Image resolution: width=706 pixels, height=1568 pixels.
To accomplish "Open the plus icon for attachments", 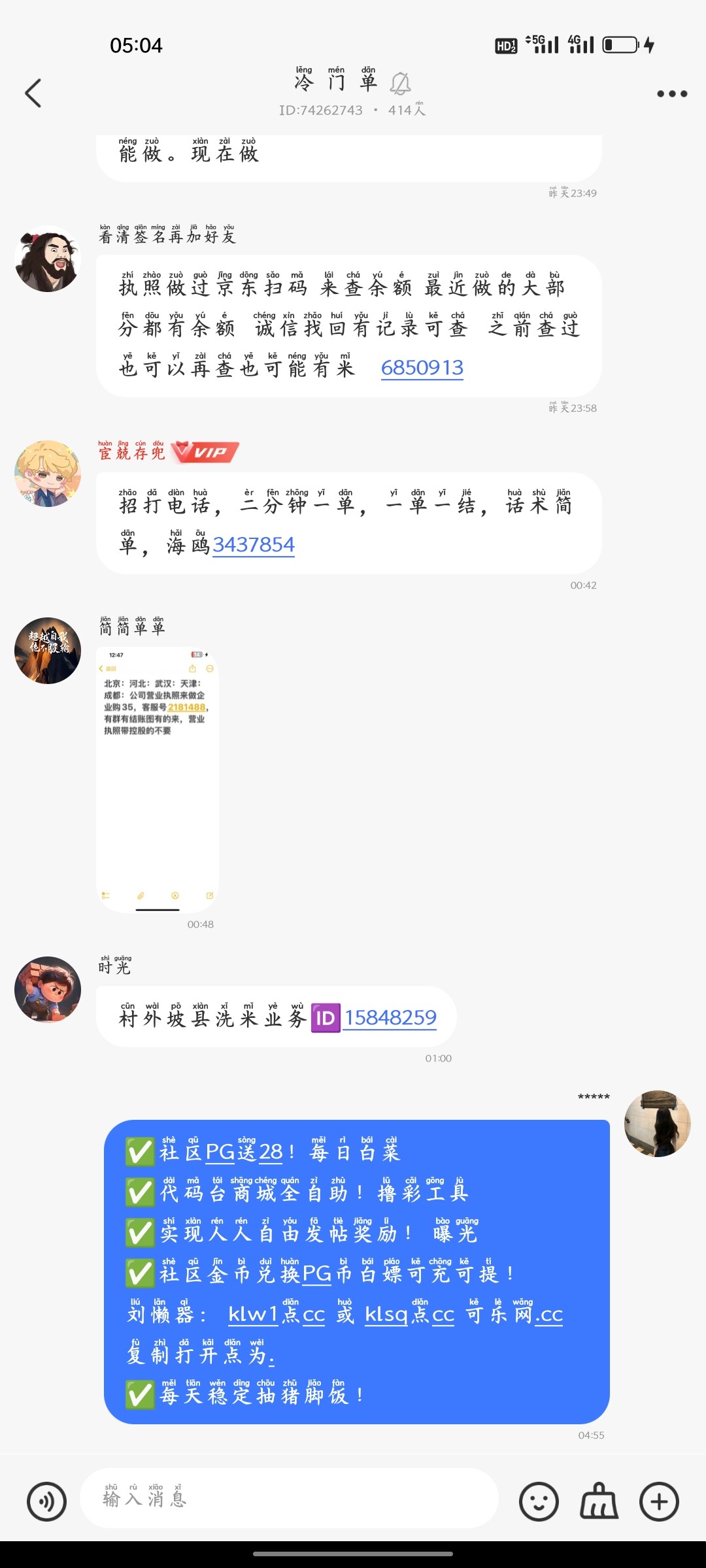I will [x=659, y=1500].
